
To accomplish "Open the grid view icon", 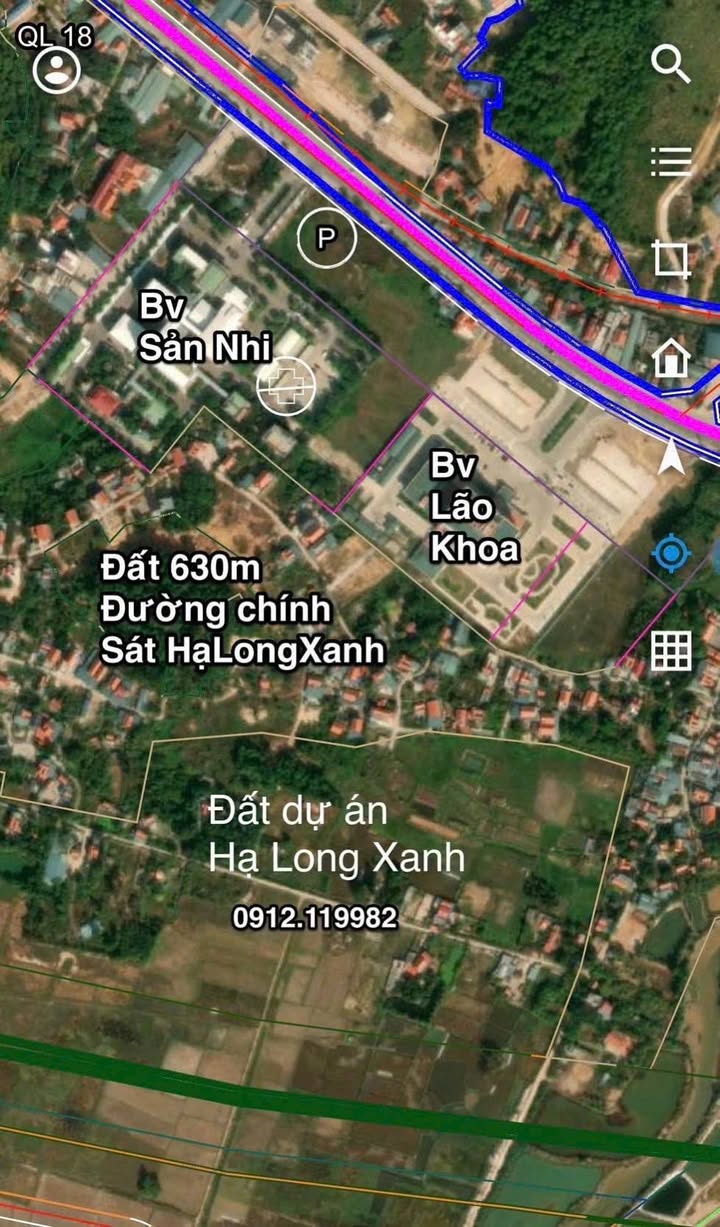I will pyautogui.click(x=671, y=650).
